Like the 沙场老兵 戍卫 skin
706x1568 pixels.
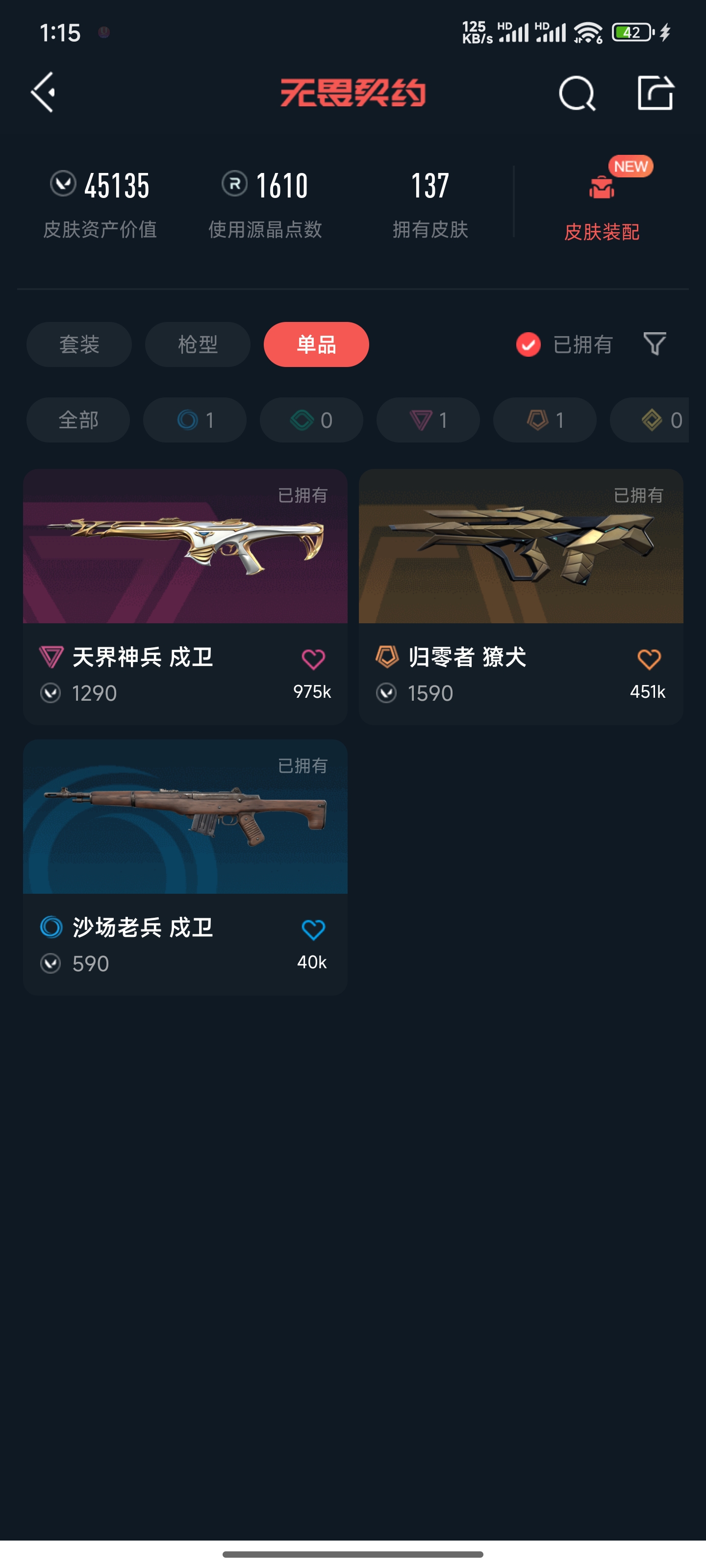313,930
